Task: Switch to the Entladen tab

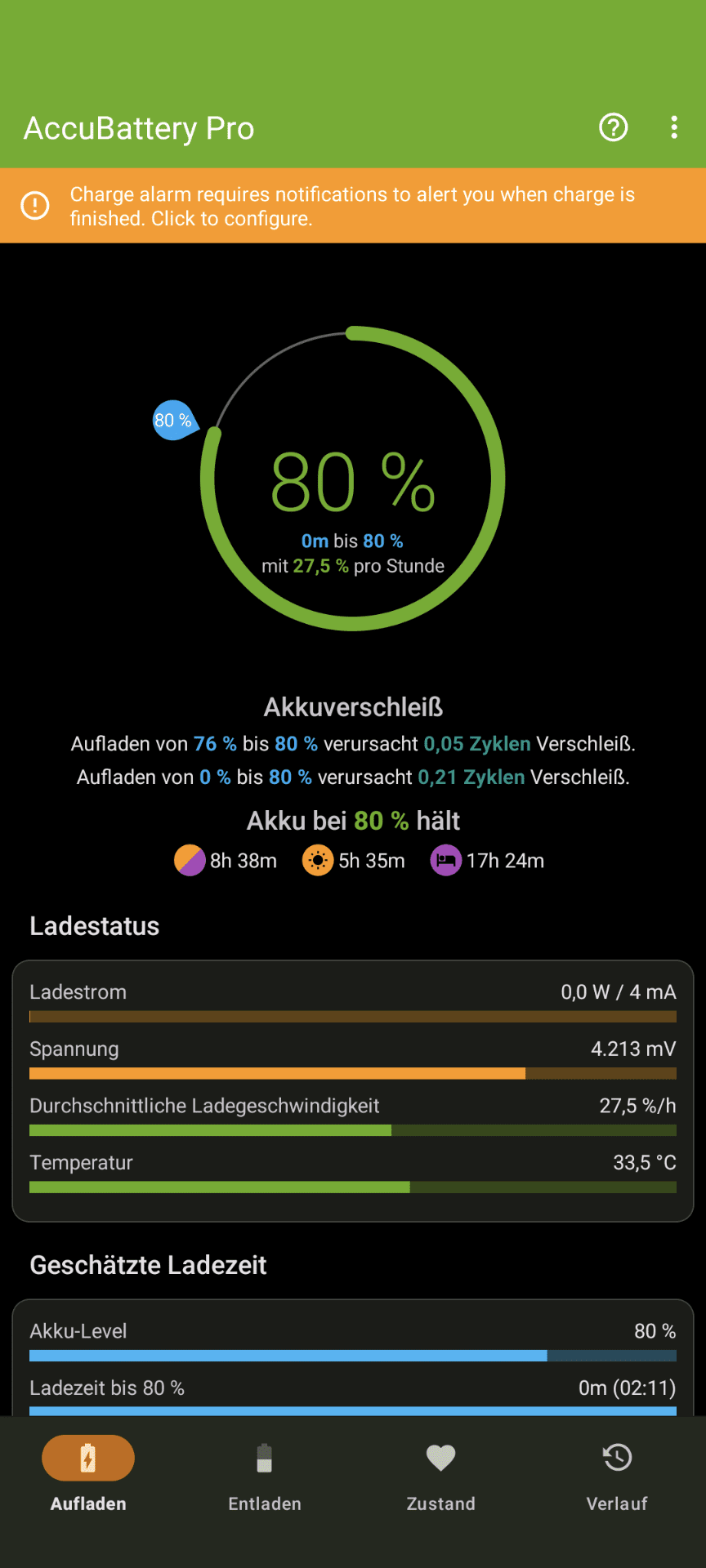Action: (x=265, y=1476)
